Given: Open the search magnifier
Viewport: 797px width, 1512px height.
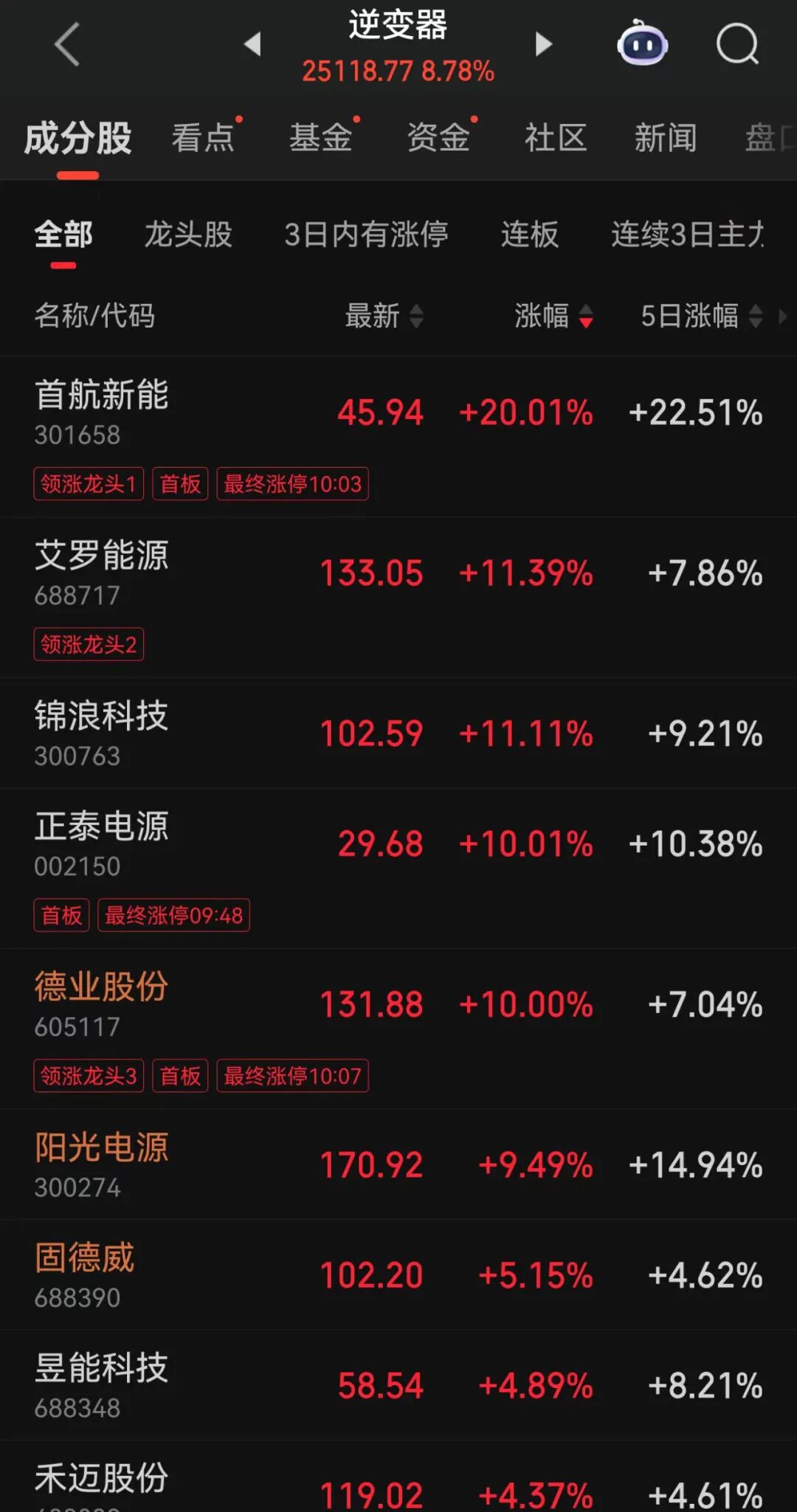Looking at the screenshot, I should click(737, 44).
